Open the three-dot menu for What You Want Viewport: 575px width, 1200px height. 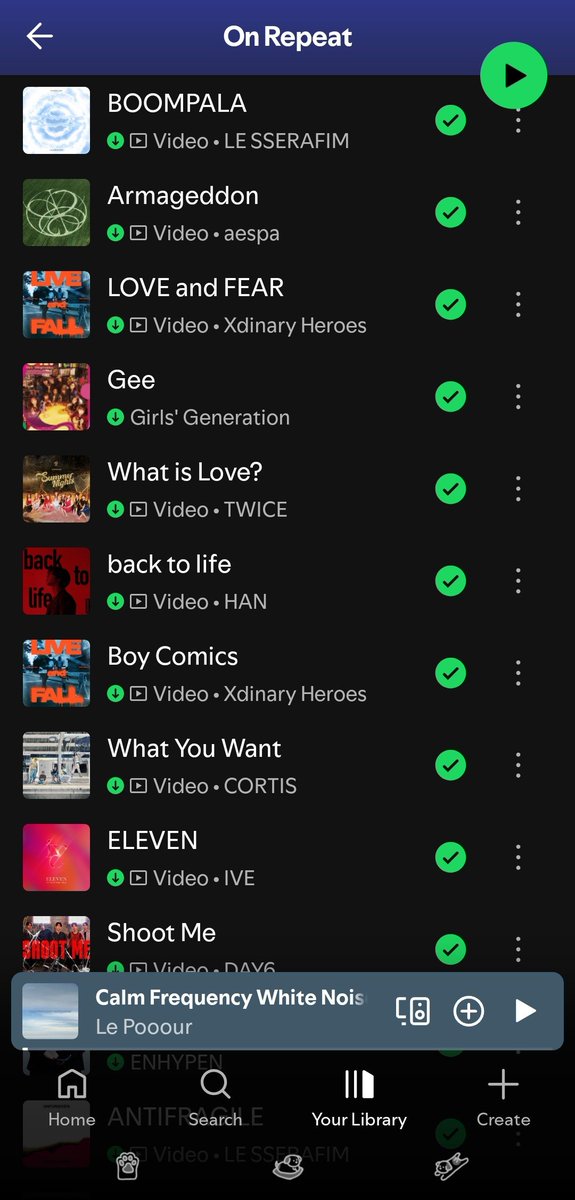click(x=518, y=765)
